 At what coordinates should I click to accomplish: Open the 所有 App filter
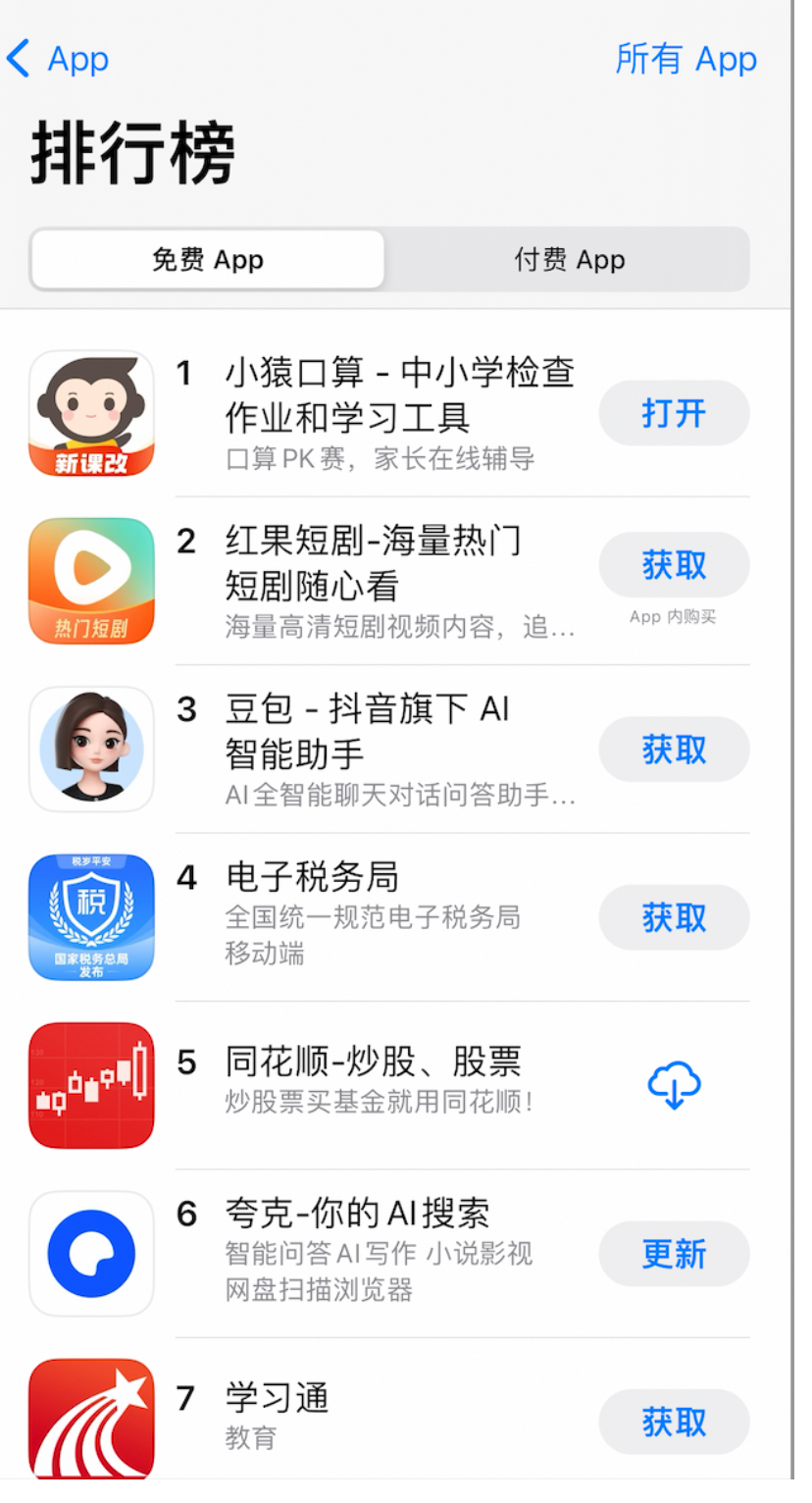coord(685,60)
